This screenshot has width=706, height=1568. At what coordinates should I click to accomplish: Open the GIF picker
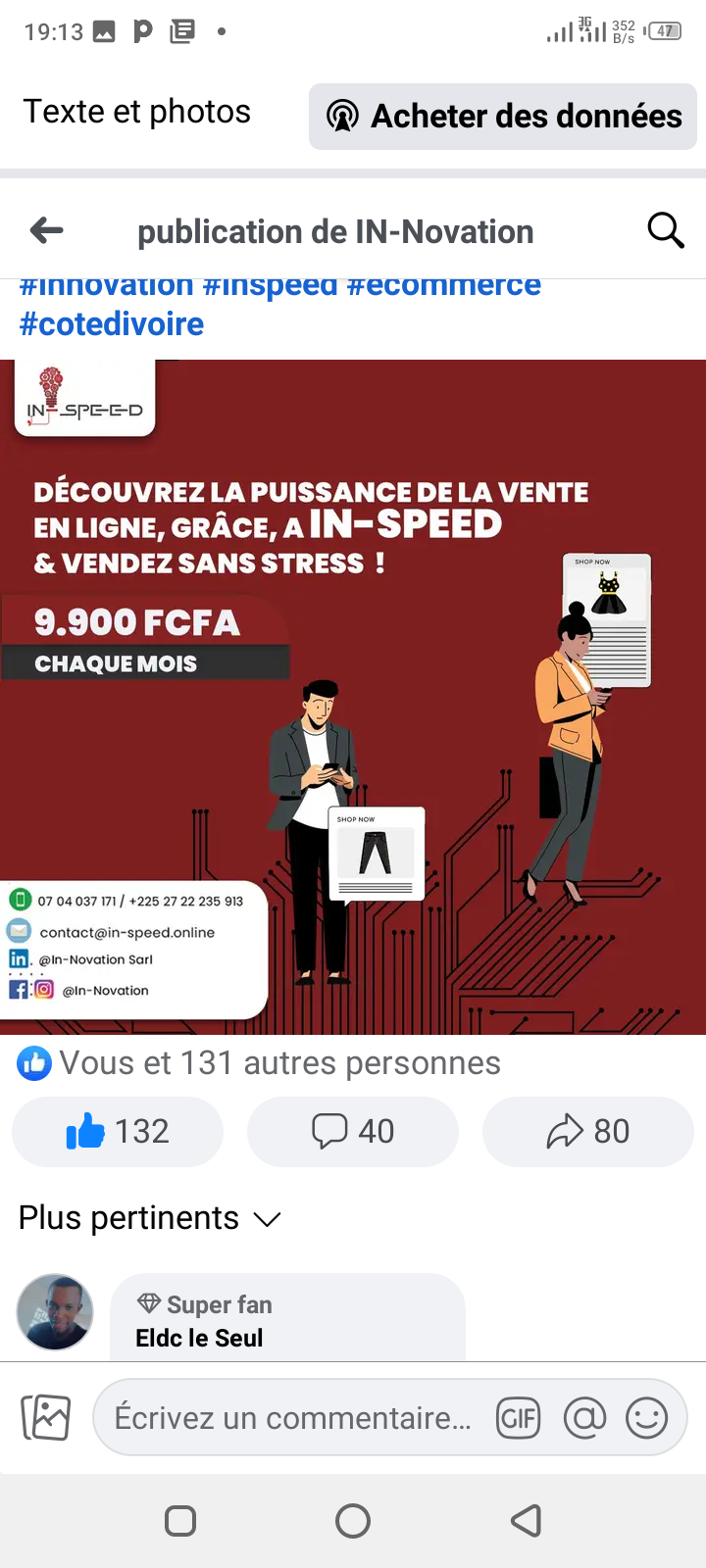click(x=519, y=1418)
